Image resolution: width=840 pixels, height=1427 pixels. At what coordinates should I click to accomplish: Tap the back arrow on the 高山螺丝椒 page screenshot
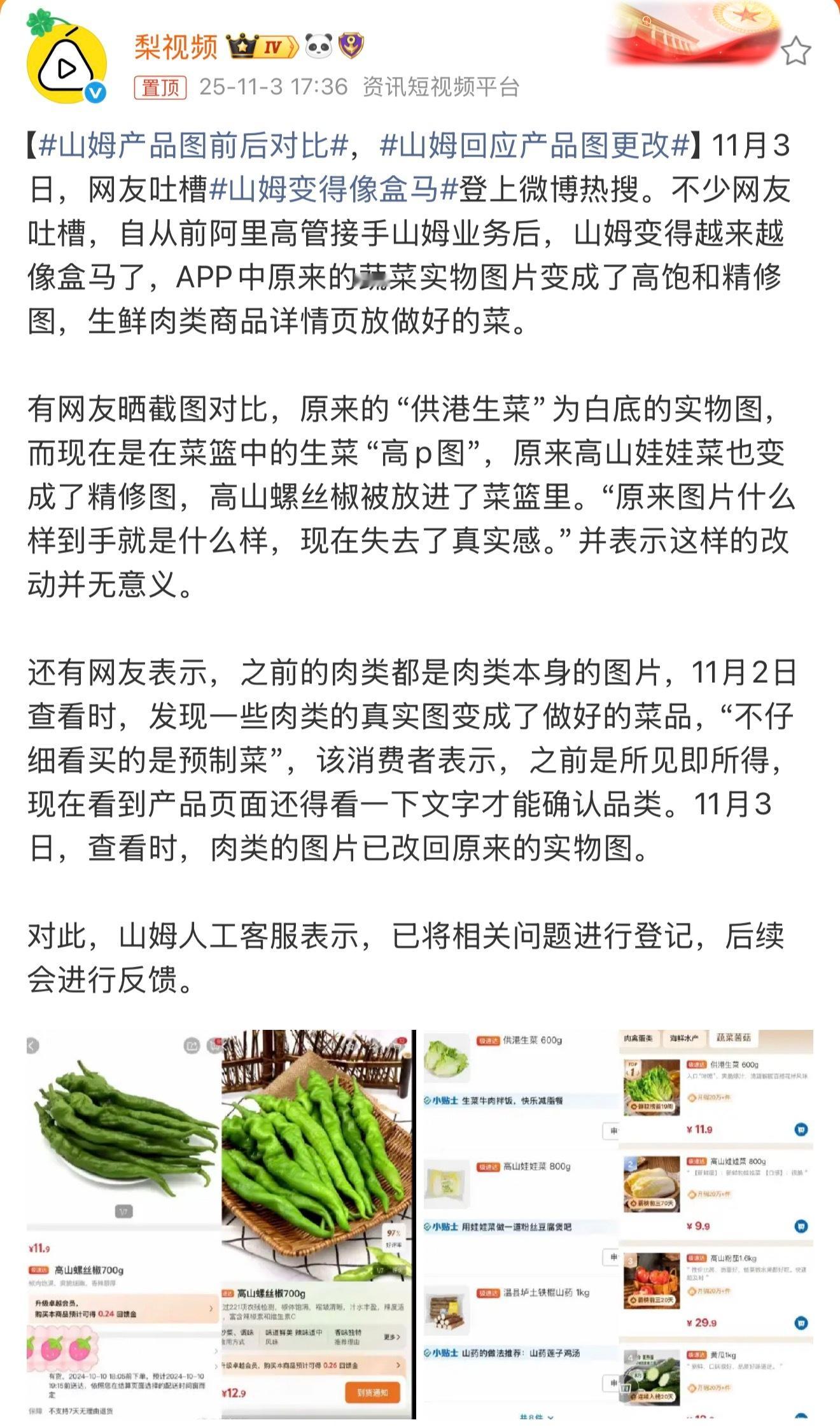tap(32, 1045)
